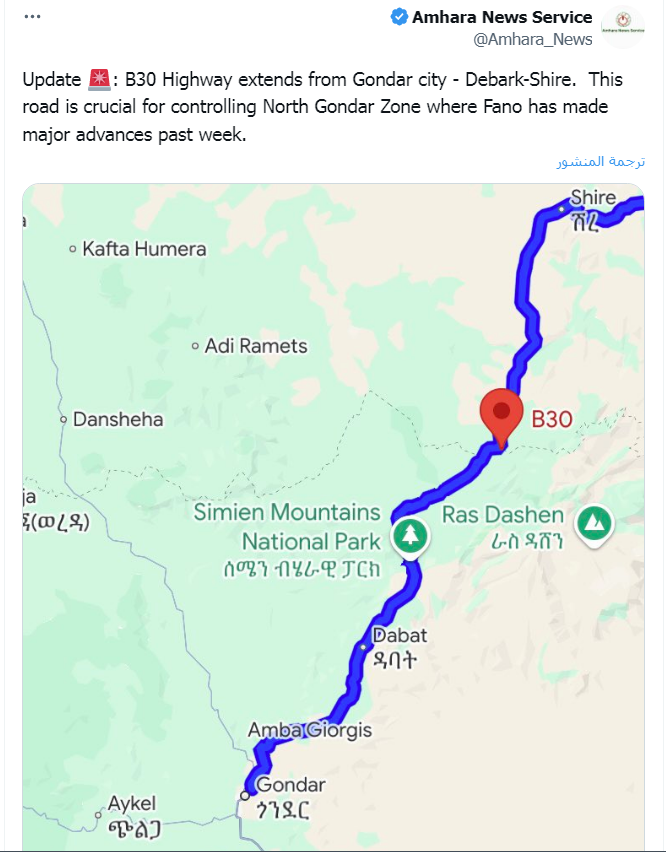666x852 pixels.
Task: Open Amhara News Service profile picture
Action: 622,27
